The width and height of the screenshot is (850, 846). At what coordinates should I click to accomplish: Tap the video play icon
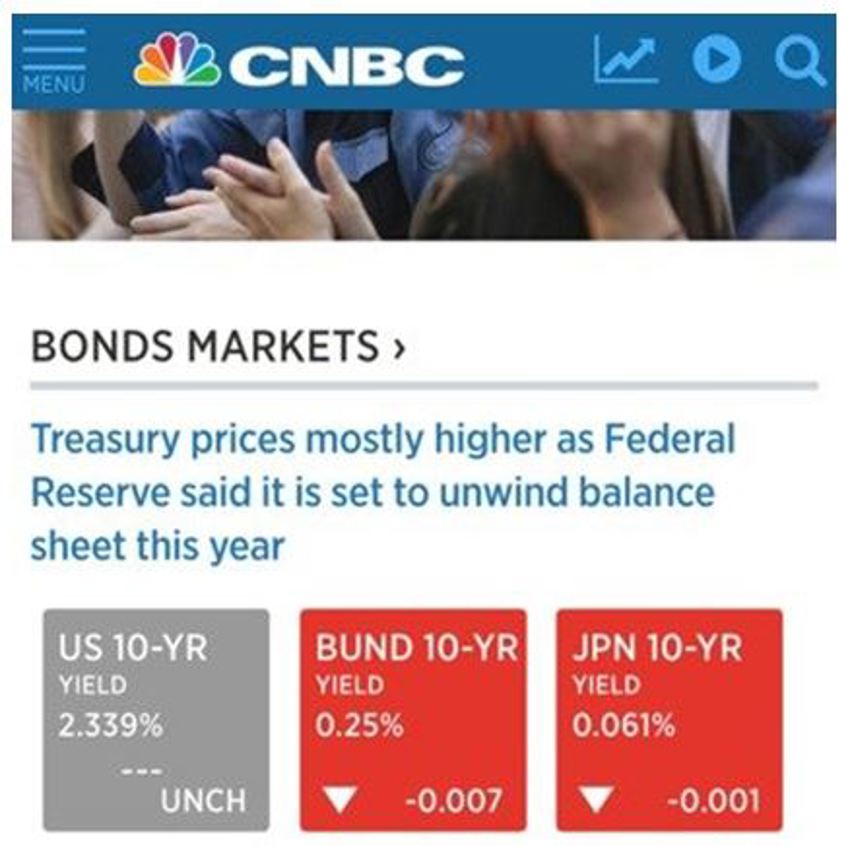(x=717, y=60)
